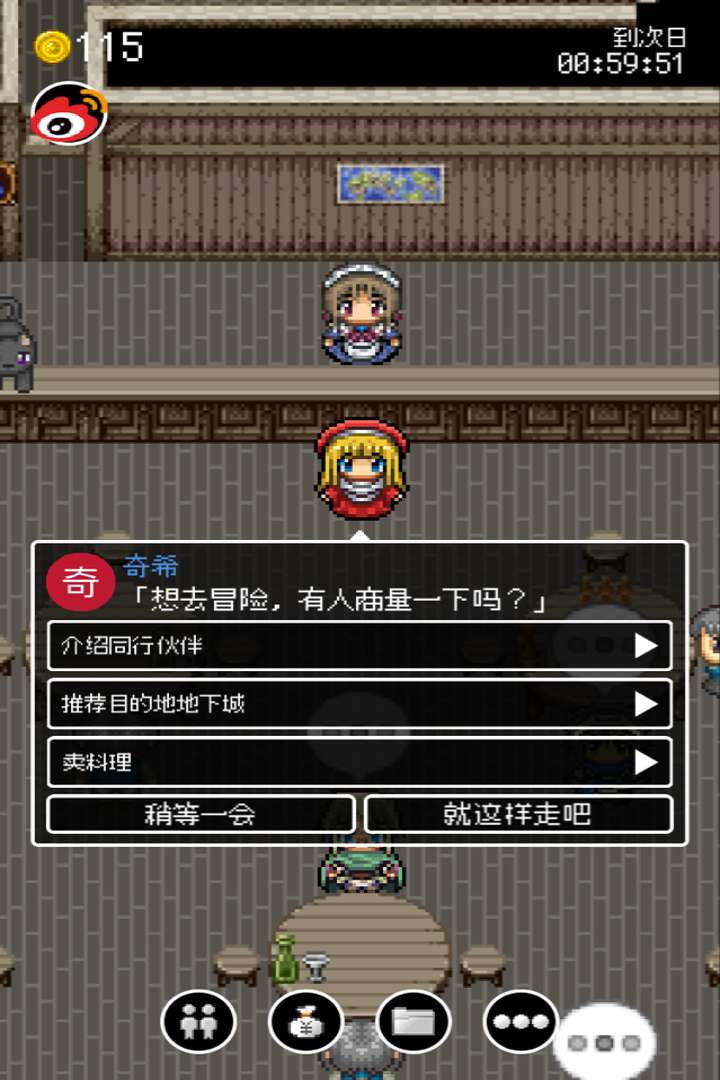Select 介绍同行伙伴 option
720x1080 pixels.
coord(359,646)
